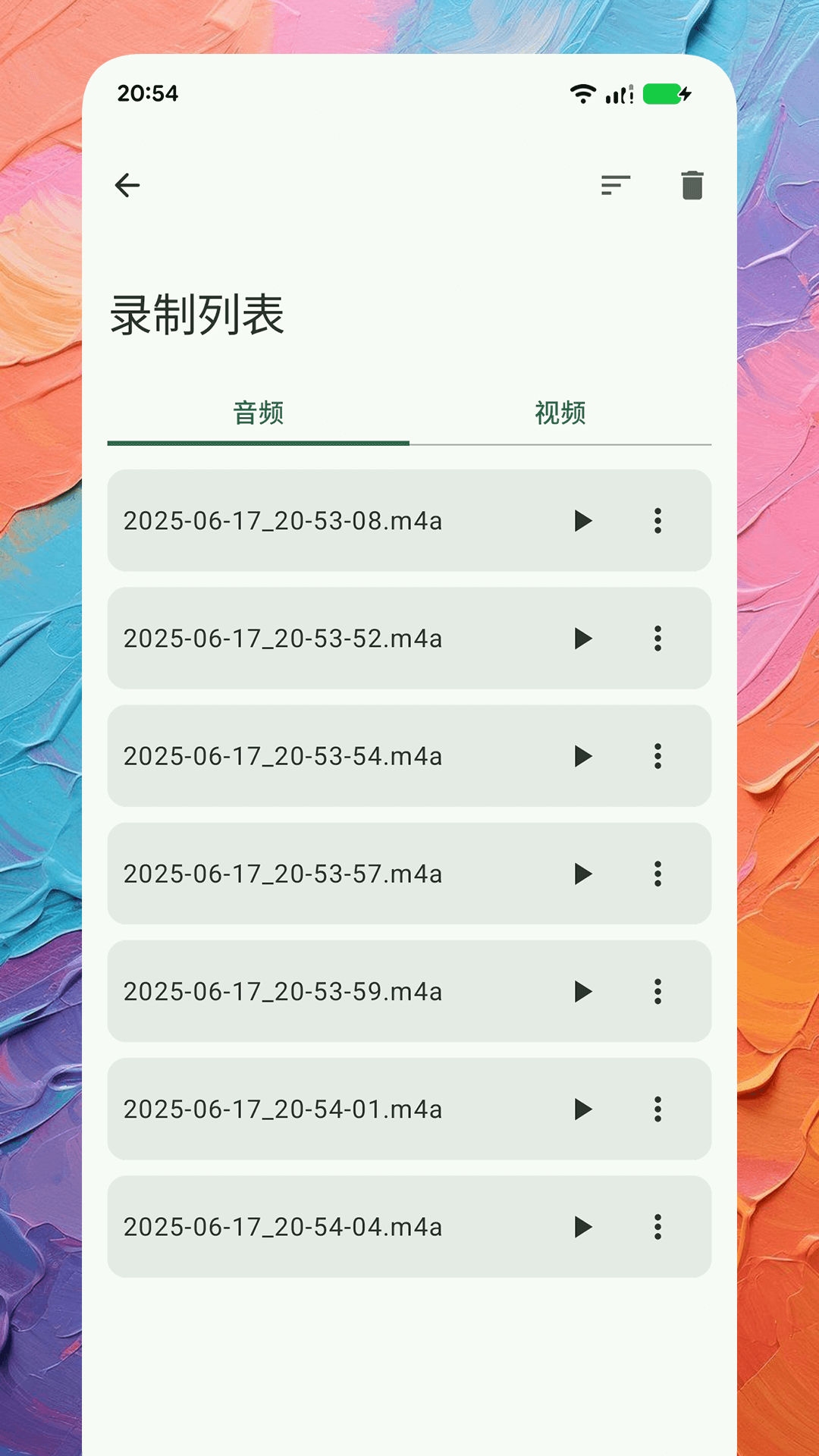Open overflow menu for 2025-06-17_20-54-04.m4a

[657, 1227]
